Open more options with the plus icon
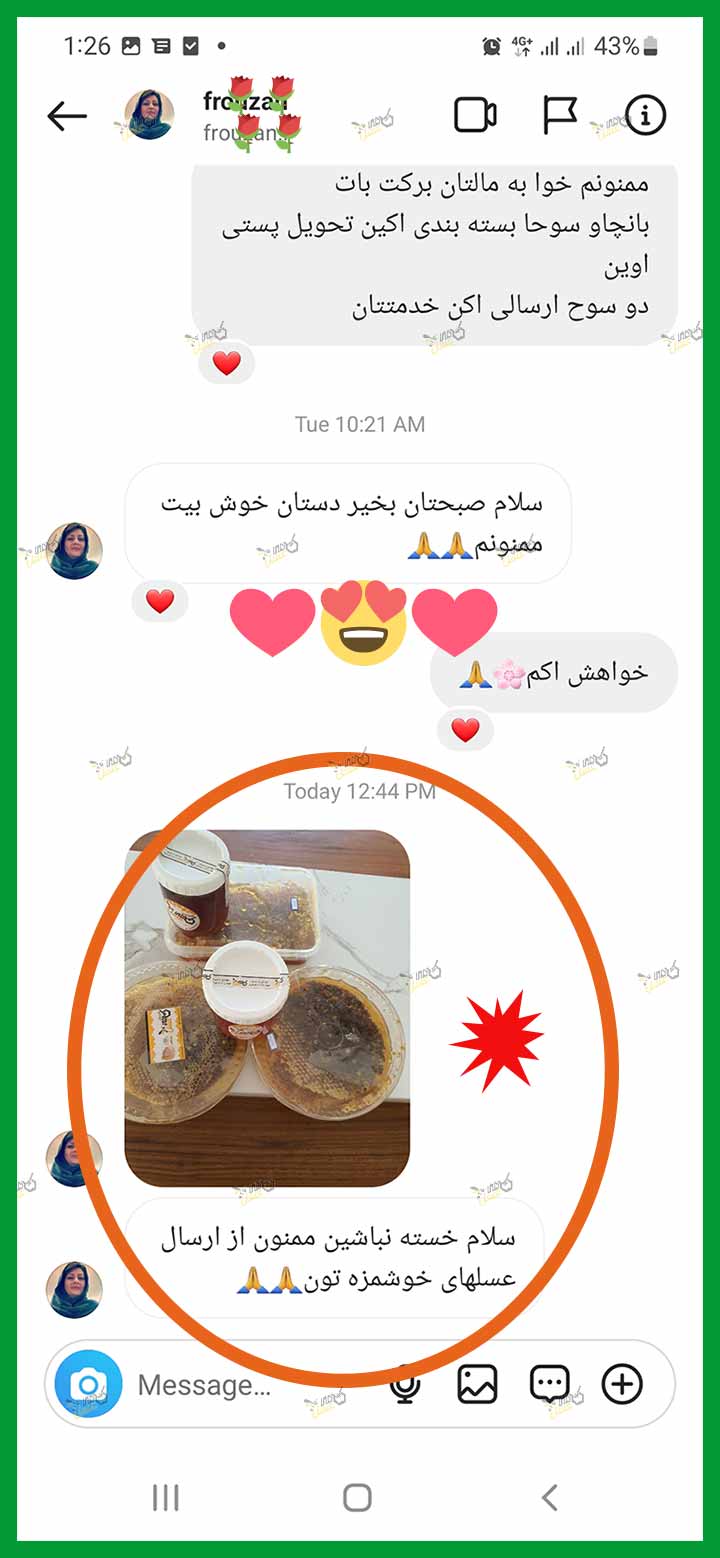Image resolution: width=720 pixels, height=1558 pixels. click(622, 1385)
